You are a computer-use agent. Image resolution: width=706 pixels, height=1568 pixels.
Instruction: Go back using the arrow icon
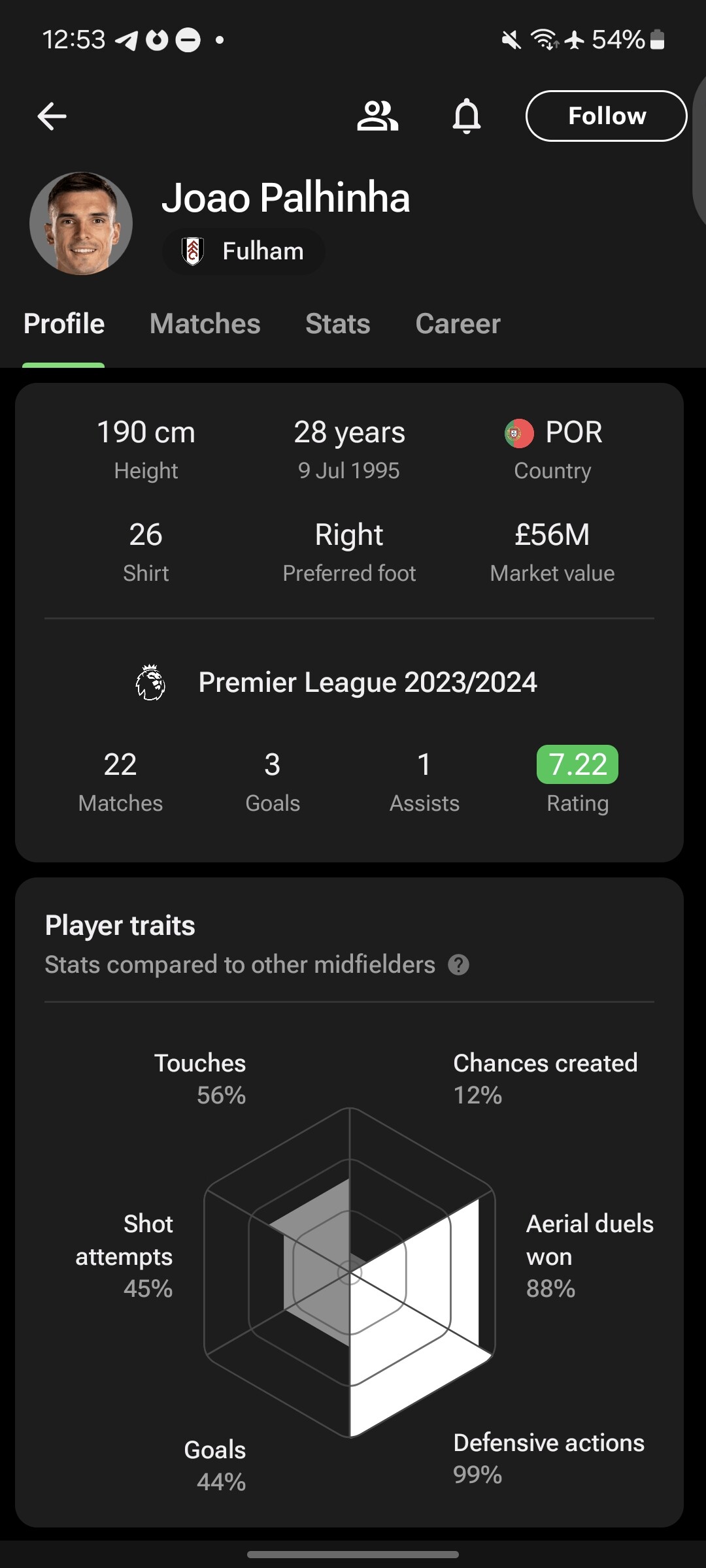coord(52,116)
